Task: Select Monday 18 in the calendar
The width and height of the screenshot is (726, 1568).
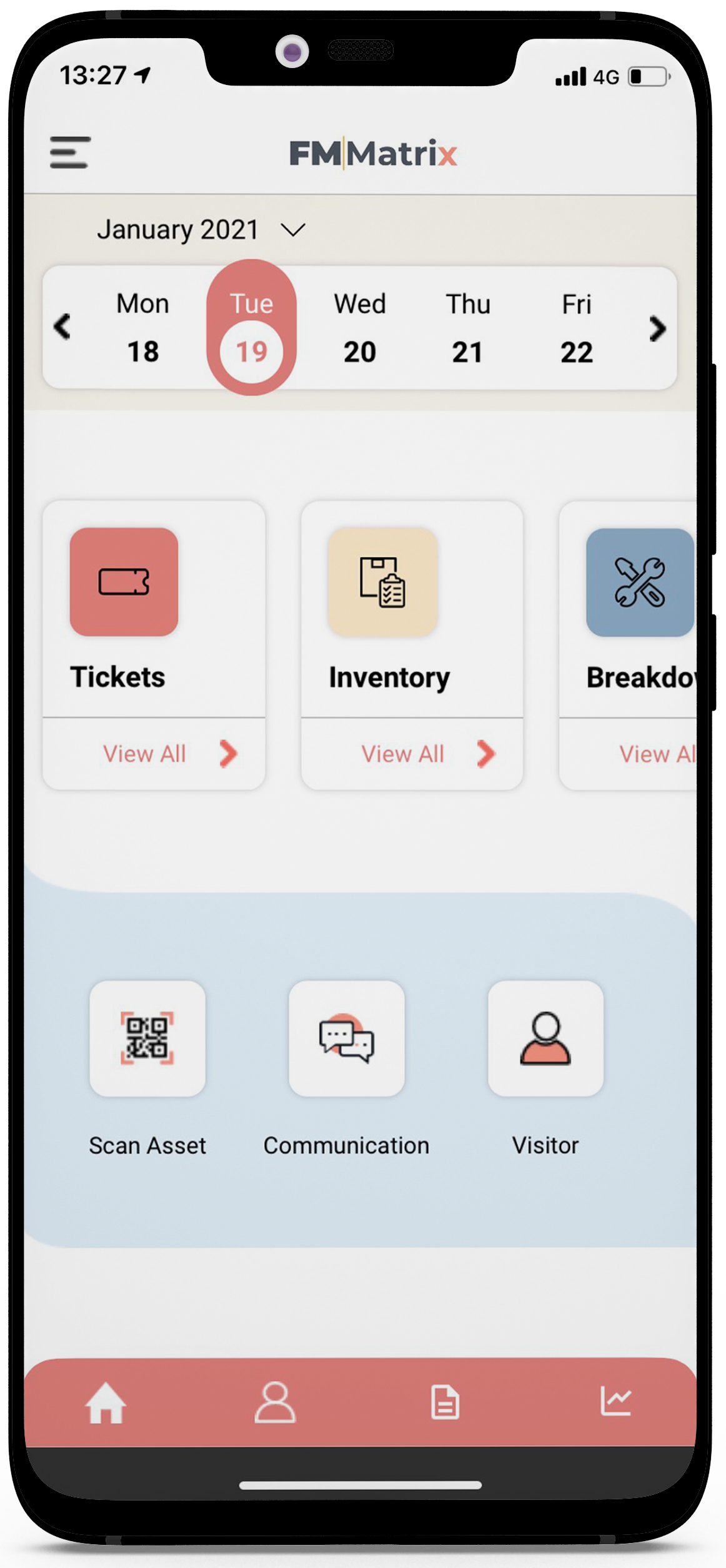Action: coord(143,328)
